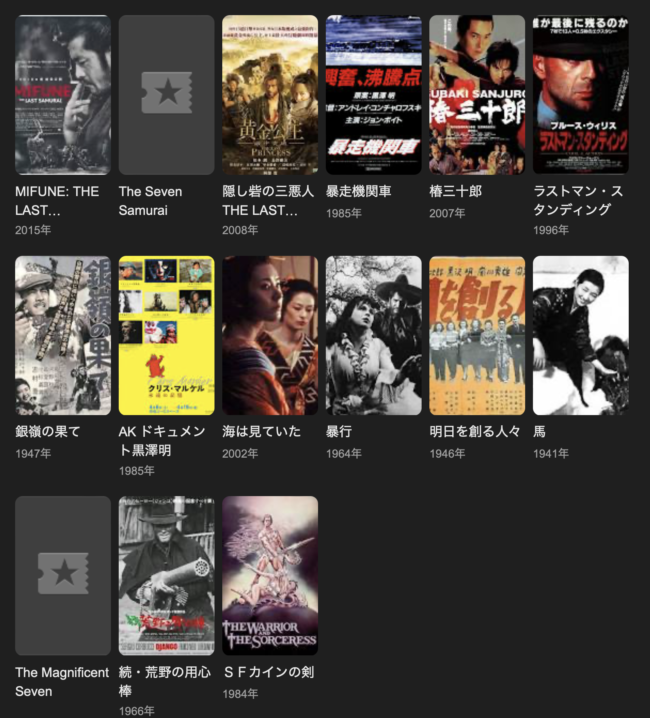The height and width of the screenshot is (718, 650).
Task: View 続・荒野の用心棒 1966 film details
Action: pos(166,575)
